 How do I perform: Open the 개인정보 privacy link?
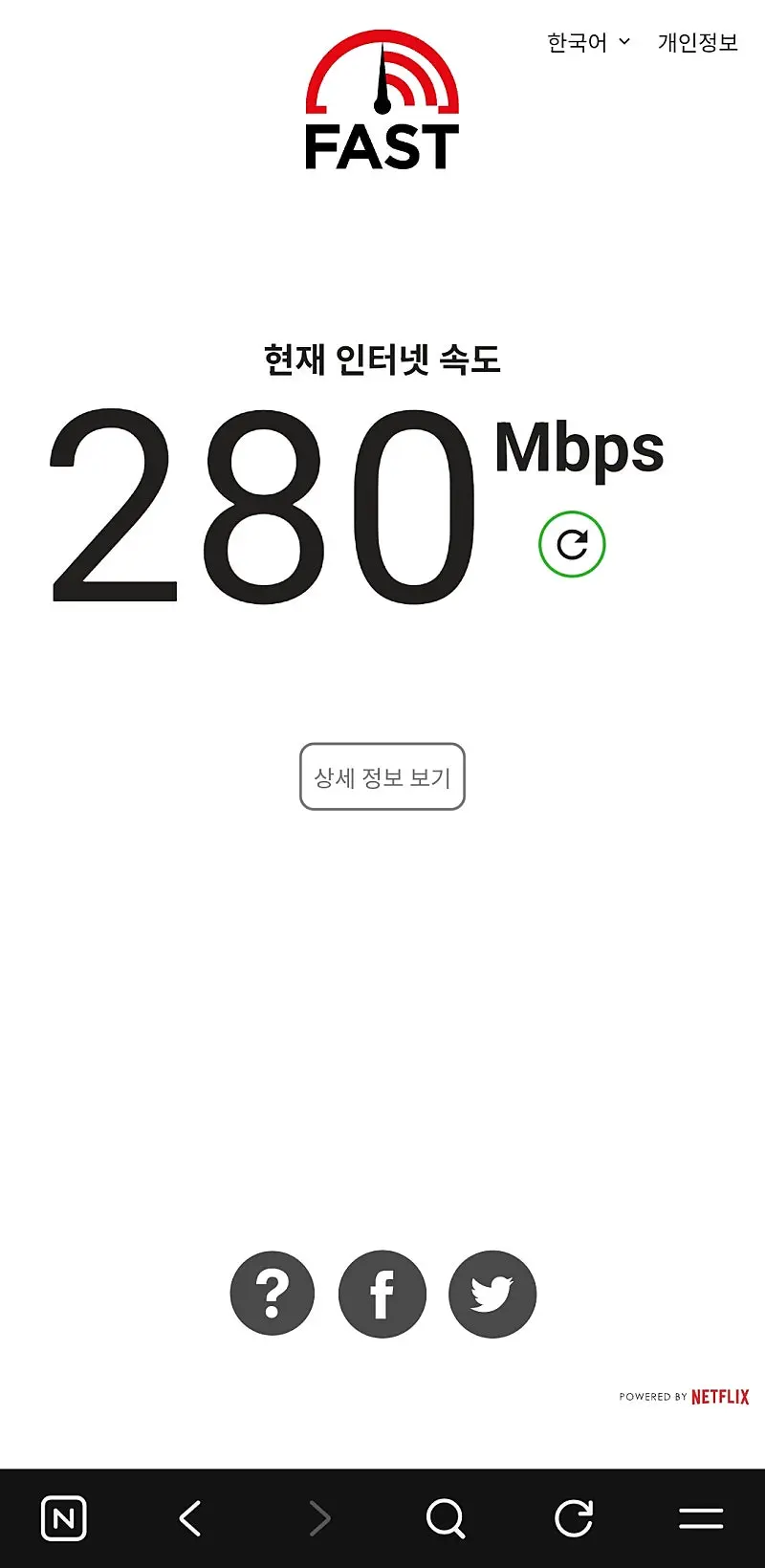coord(697,43)
